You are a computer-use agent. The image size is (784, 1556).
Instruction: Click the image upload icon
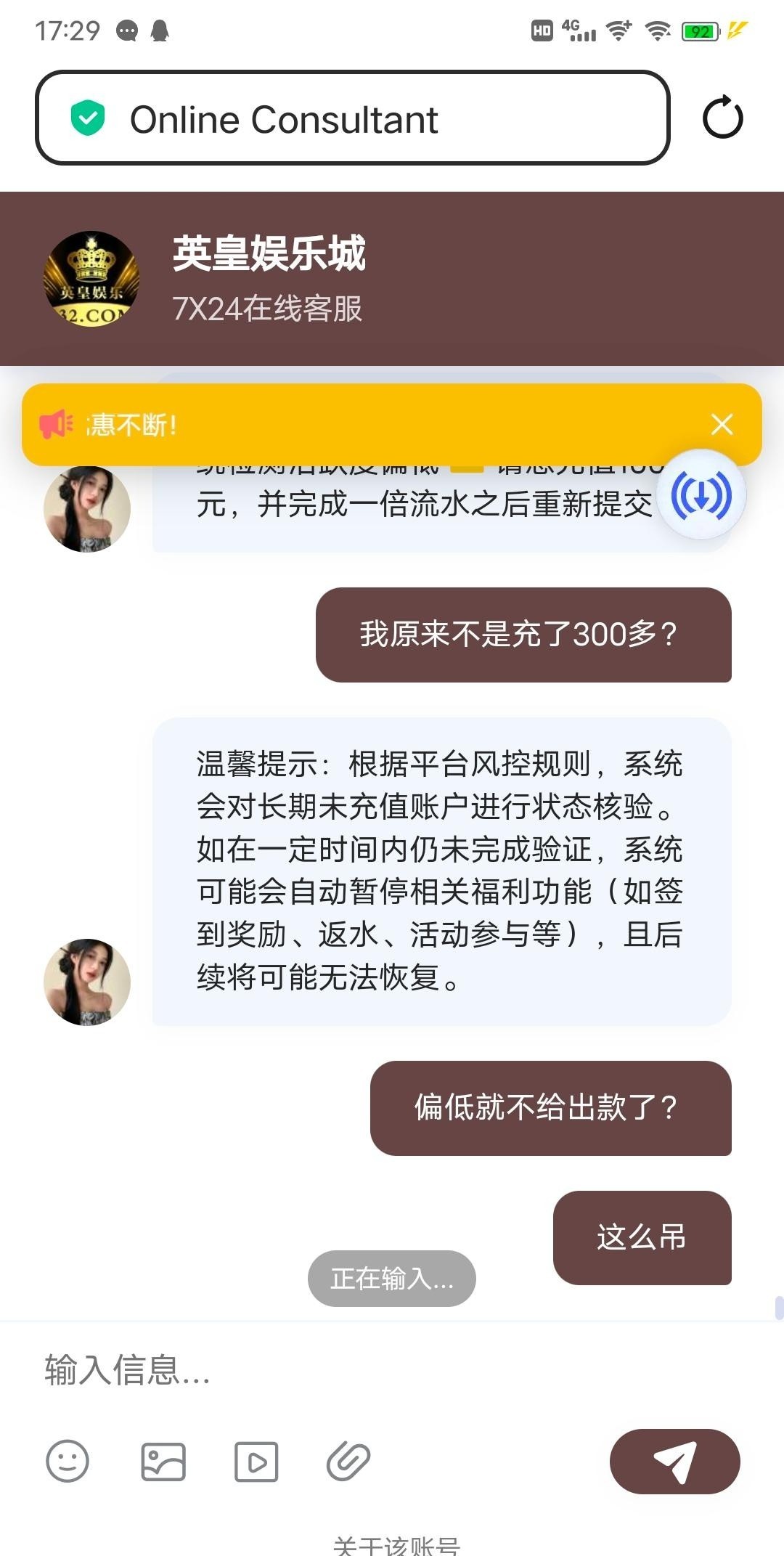pos(162,1462)
